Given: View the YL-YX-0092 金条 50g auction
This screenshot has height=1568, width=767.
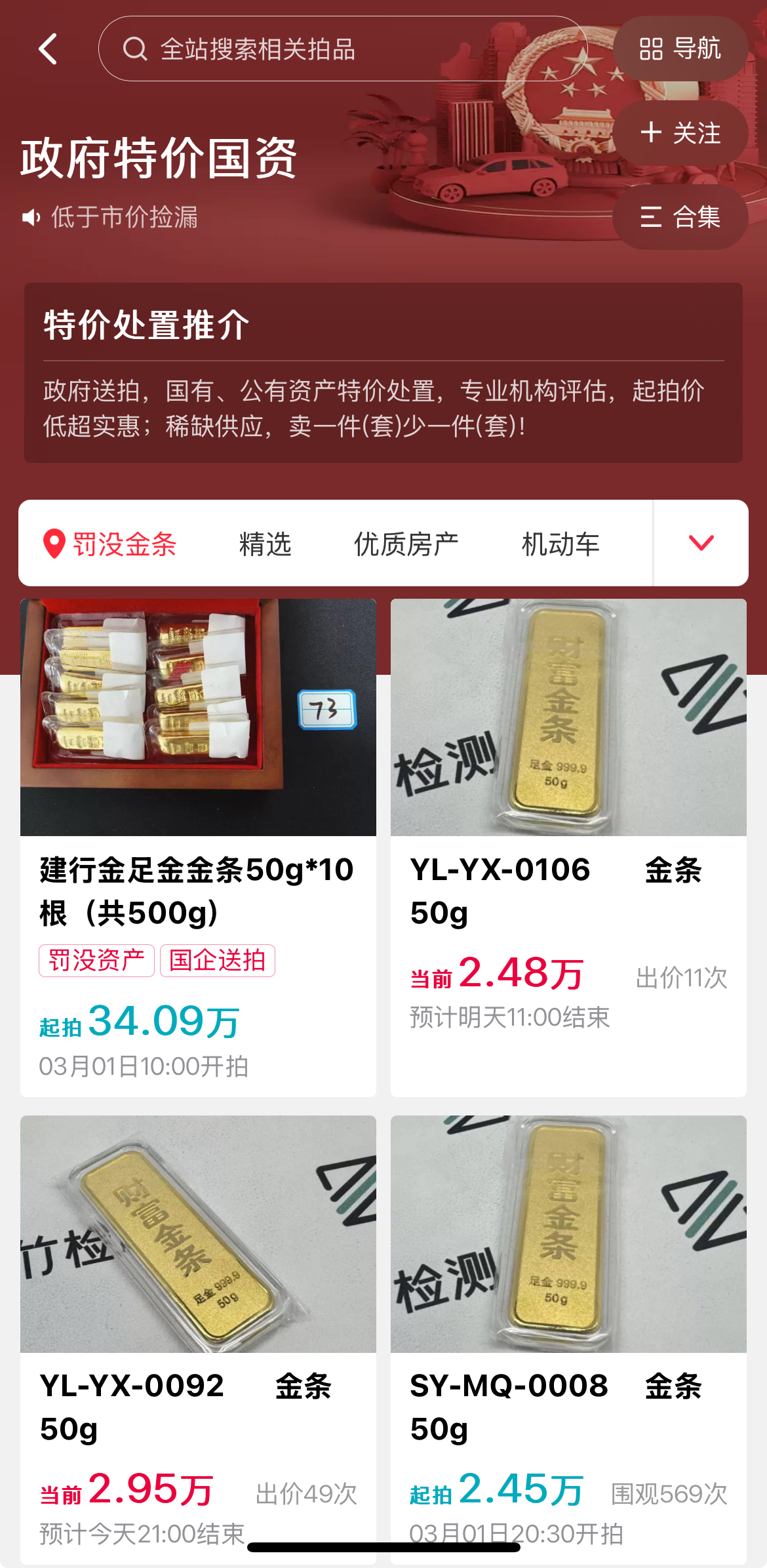Looking at the screenshot, I should [x=198, y=1338].
